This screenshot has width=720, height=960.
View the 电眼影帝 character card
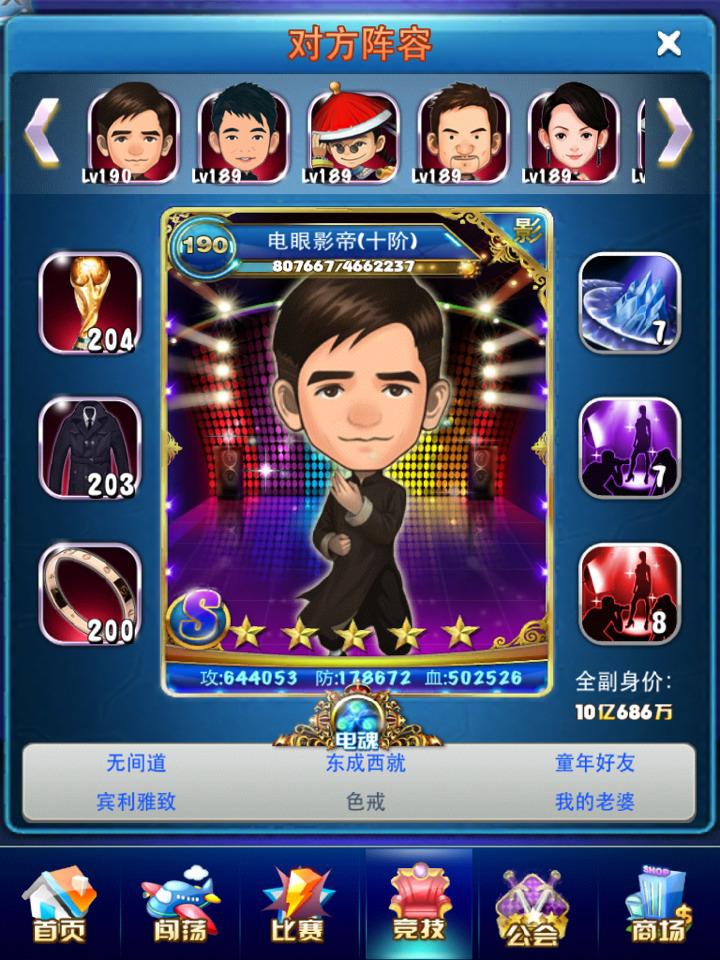tap(357, 450)
